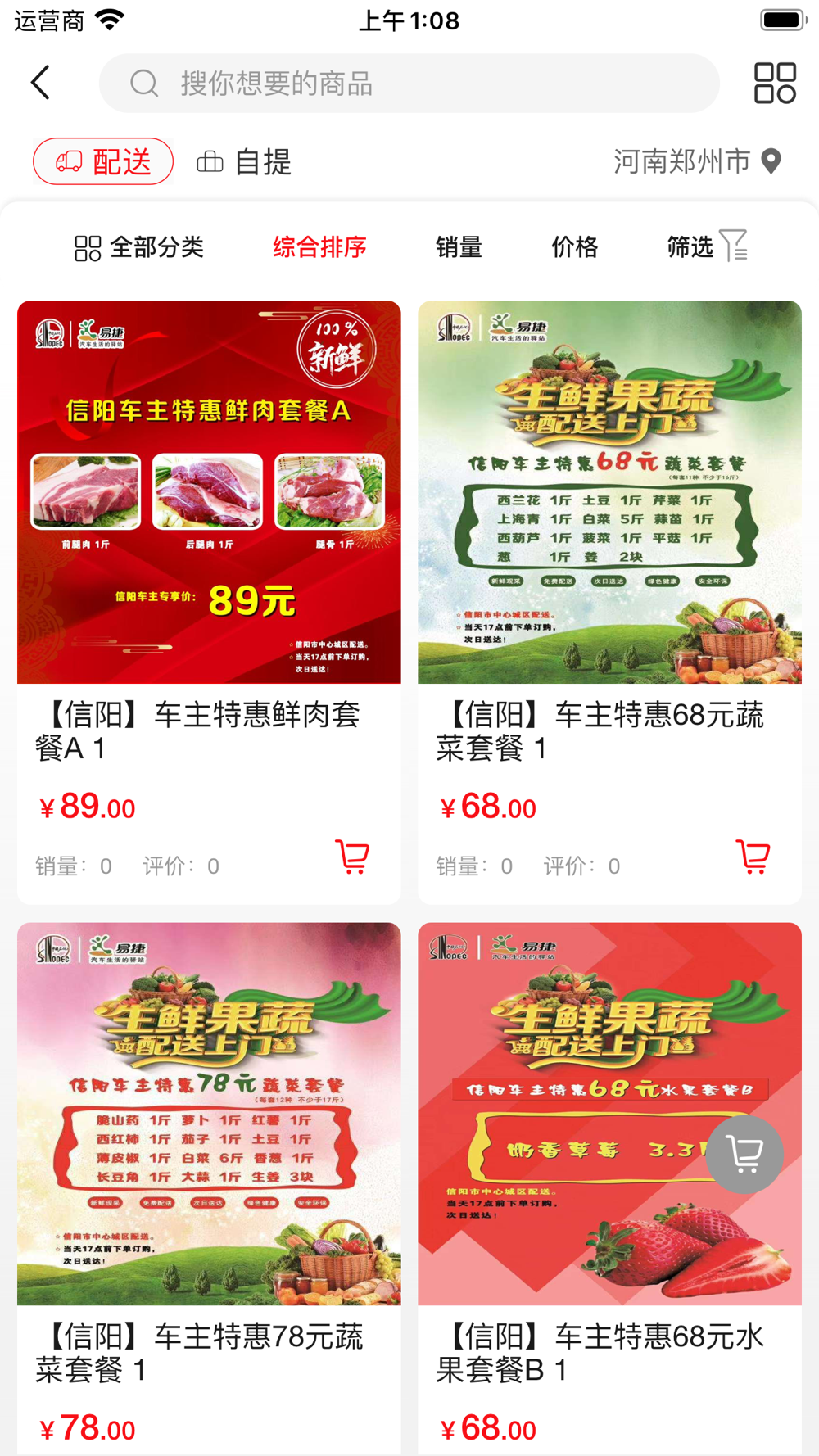Open 车主特惠78元蔬菜套餐 product card

(x=209, y=1189)
